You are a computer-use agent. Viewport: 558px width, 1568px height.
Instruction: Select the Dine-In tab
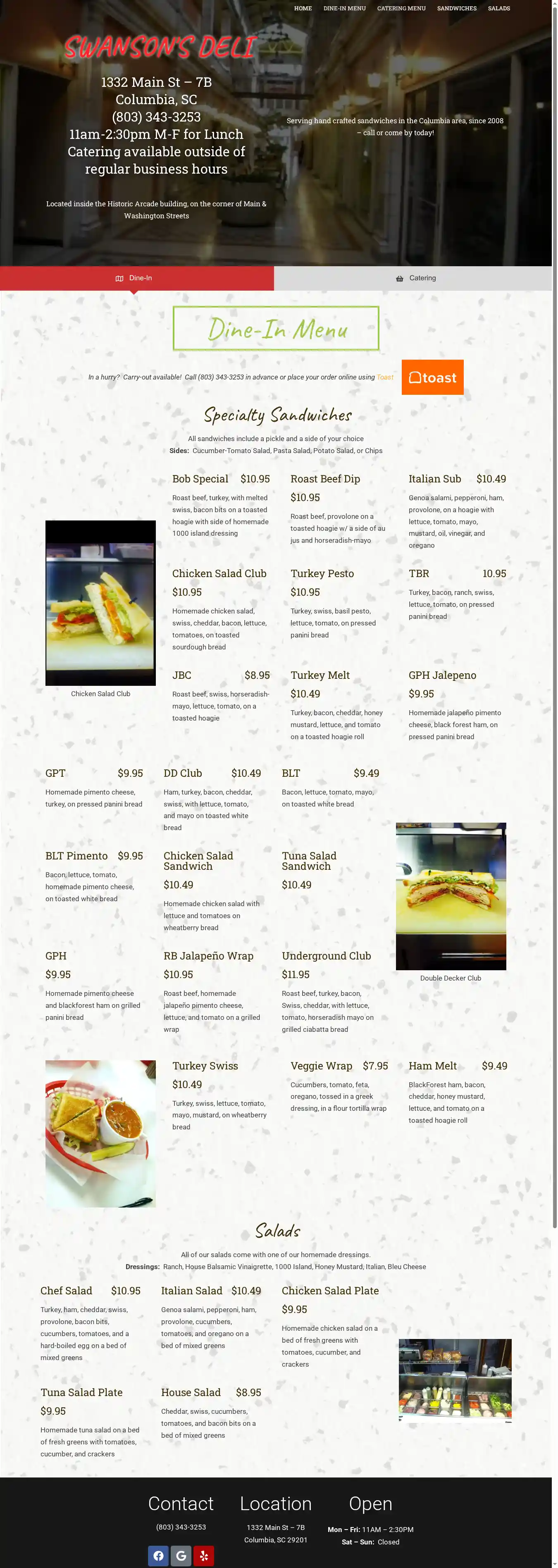click(137, 278)
